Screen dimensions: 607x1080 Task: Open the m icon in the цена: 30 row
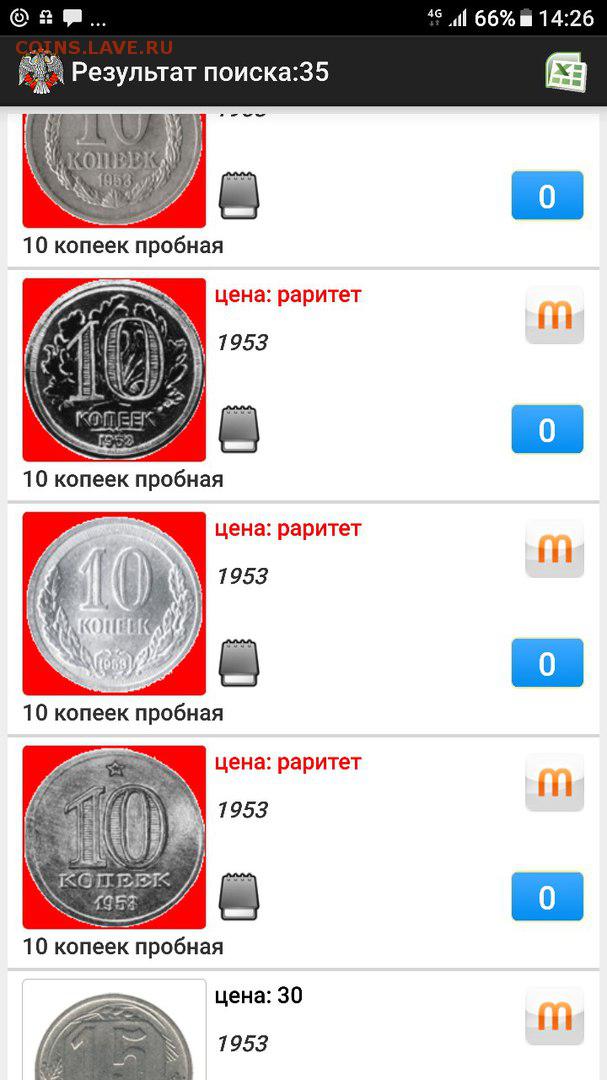555,1016
